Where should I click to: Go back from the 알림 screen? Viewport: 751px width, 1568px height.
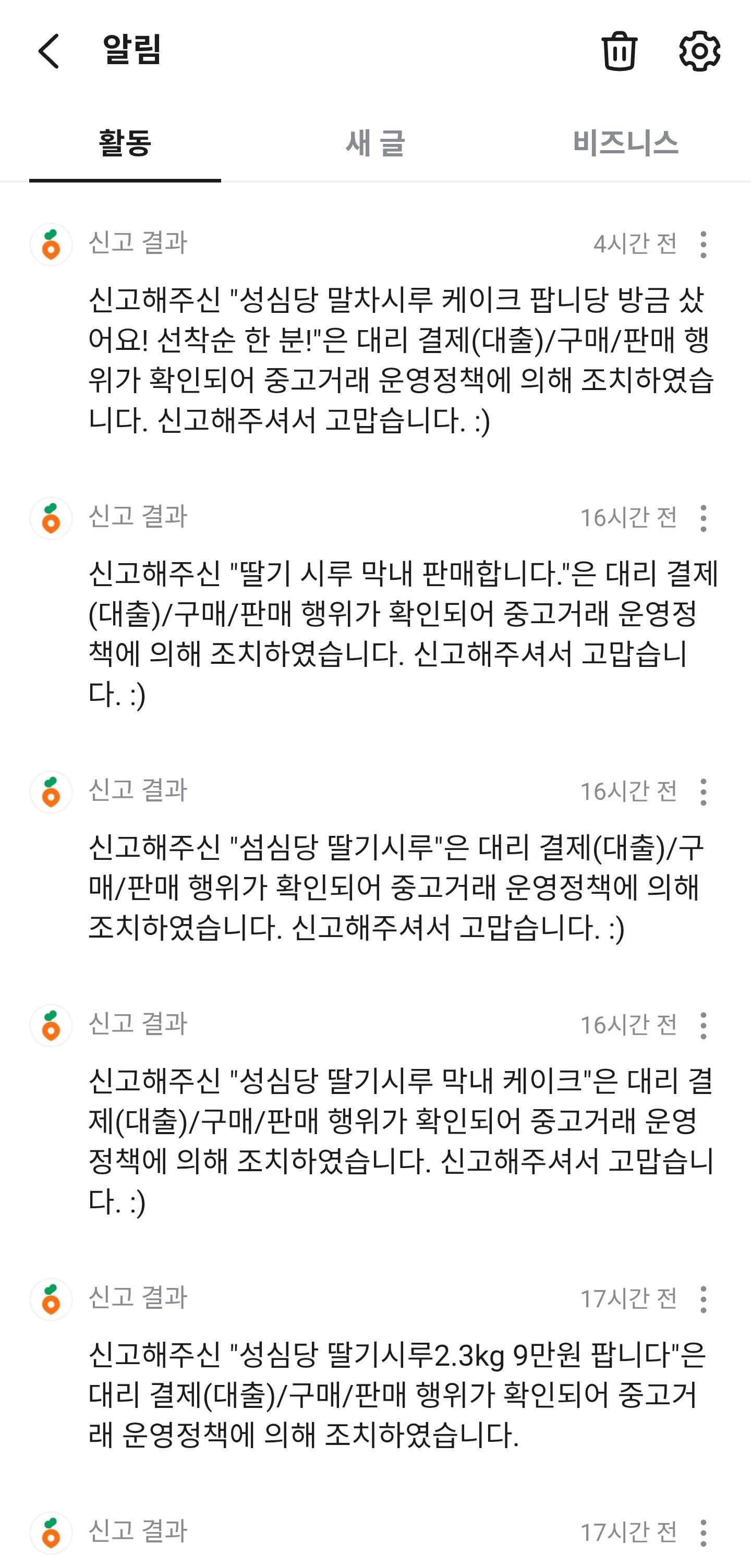[x=49, y=51]
